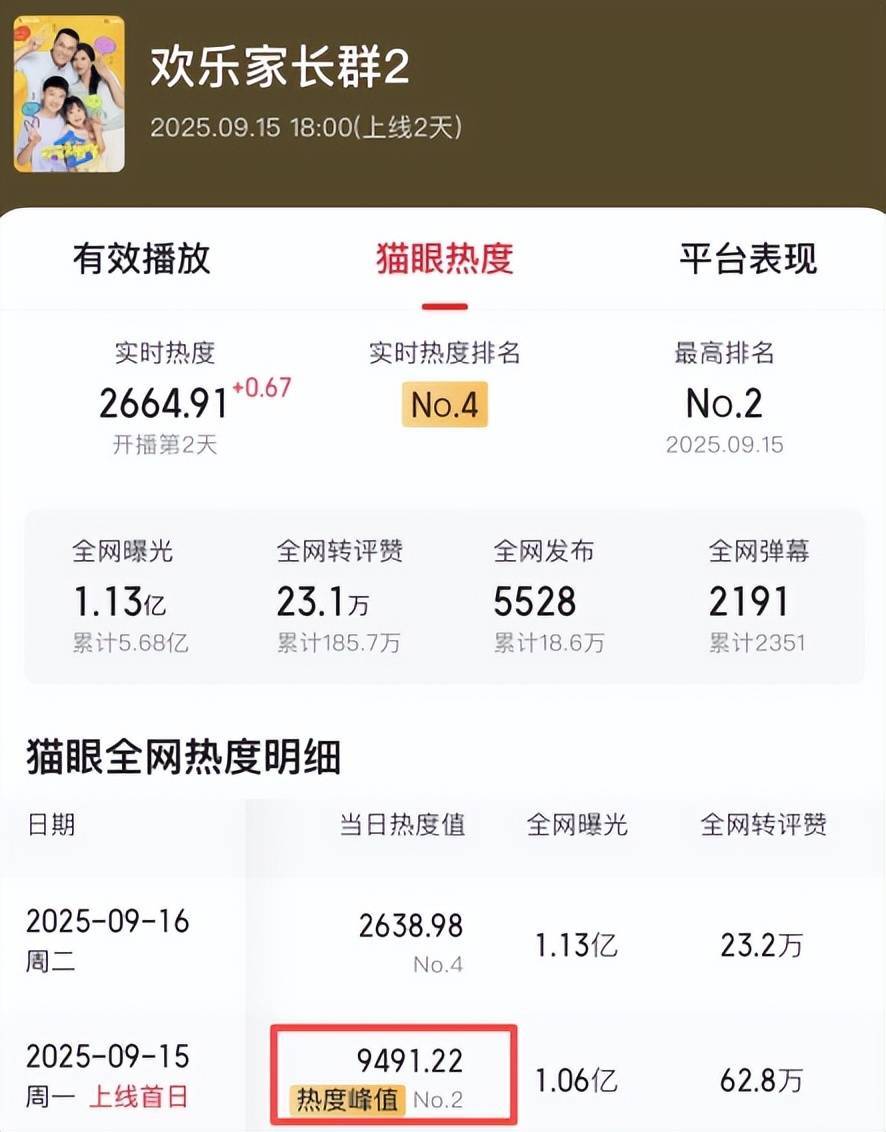
Task: Open the 平台表现 tab
Action: point(748,259)
